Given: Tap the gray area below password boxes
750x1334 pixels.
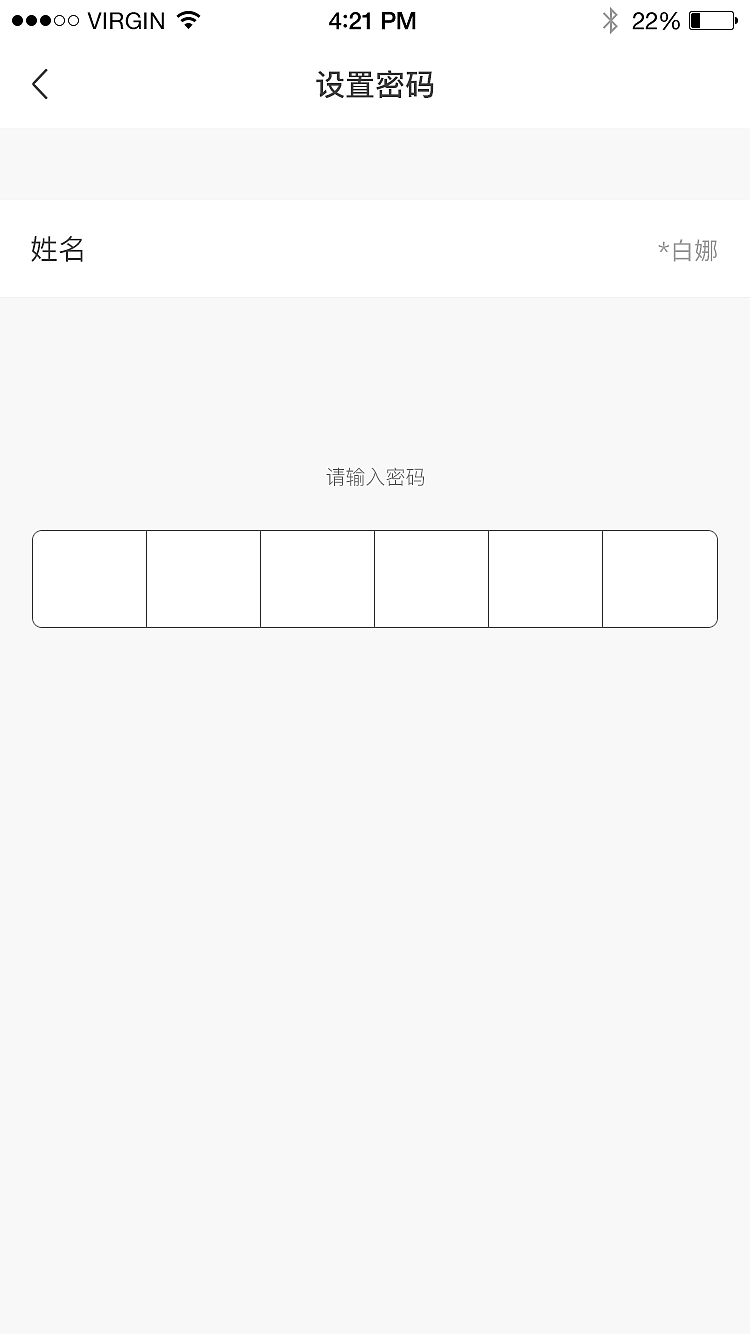Looking at the screenshot, I should [x=375, y=800].
